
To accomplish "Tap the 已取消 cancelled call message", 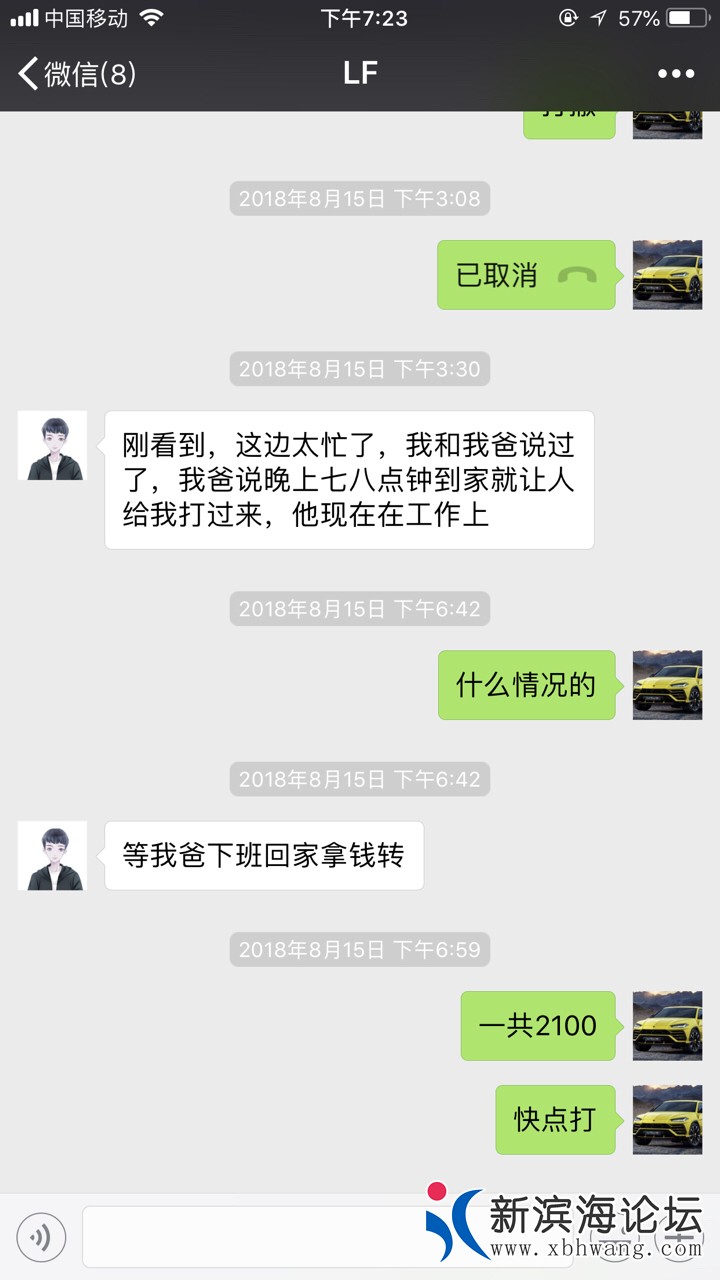I will point(526,275).
